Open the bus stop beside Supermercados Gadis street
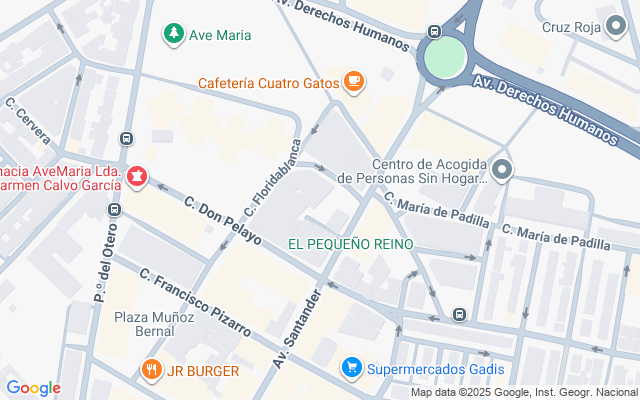This screenshot has width=640, height=400. [x=460, y=314]
